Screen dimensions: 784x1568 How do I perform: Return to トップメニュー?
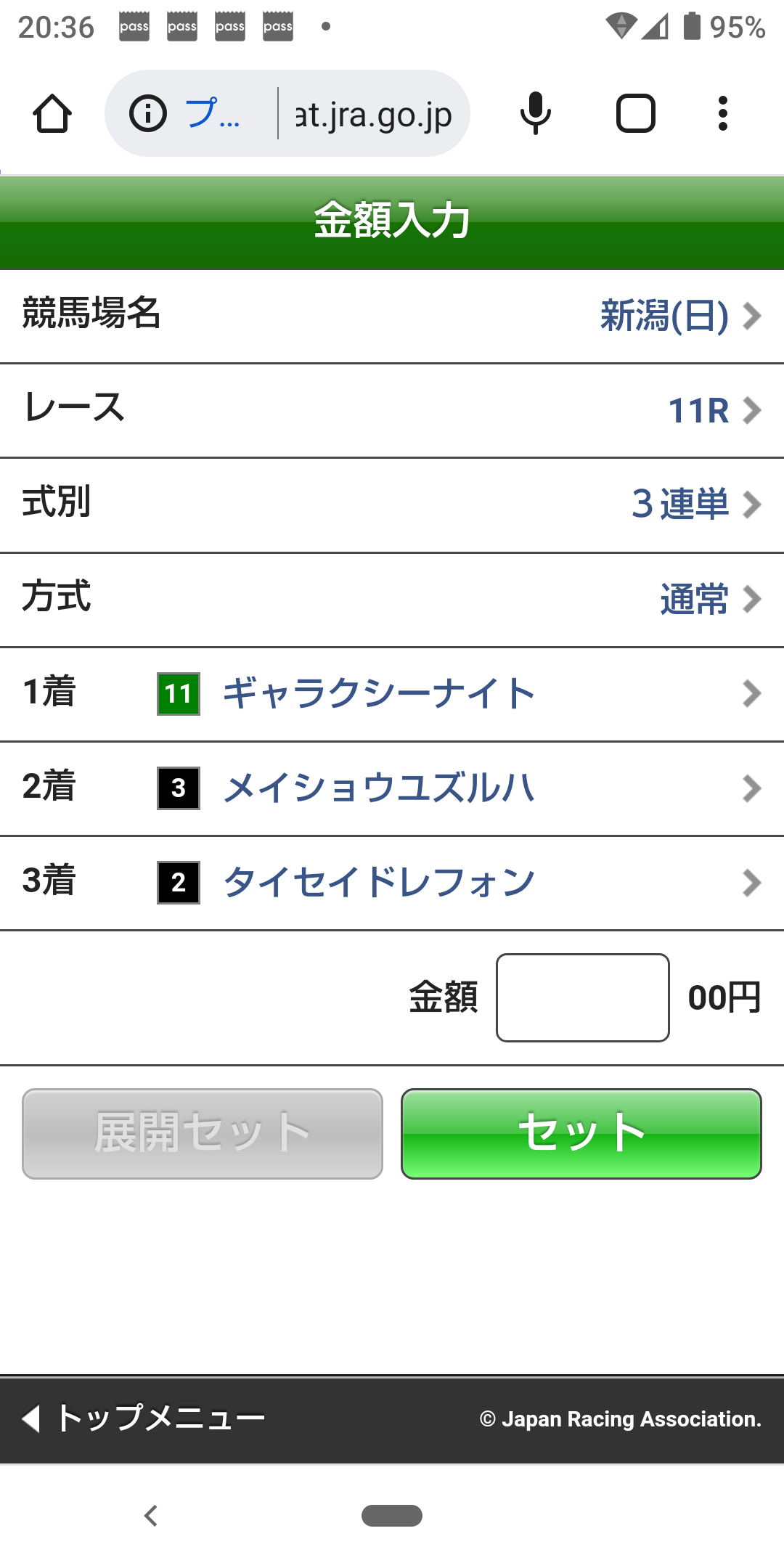point(145,1418)
